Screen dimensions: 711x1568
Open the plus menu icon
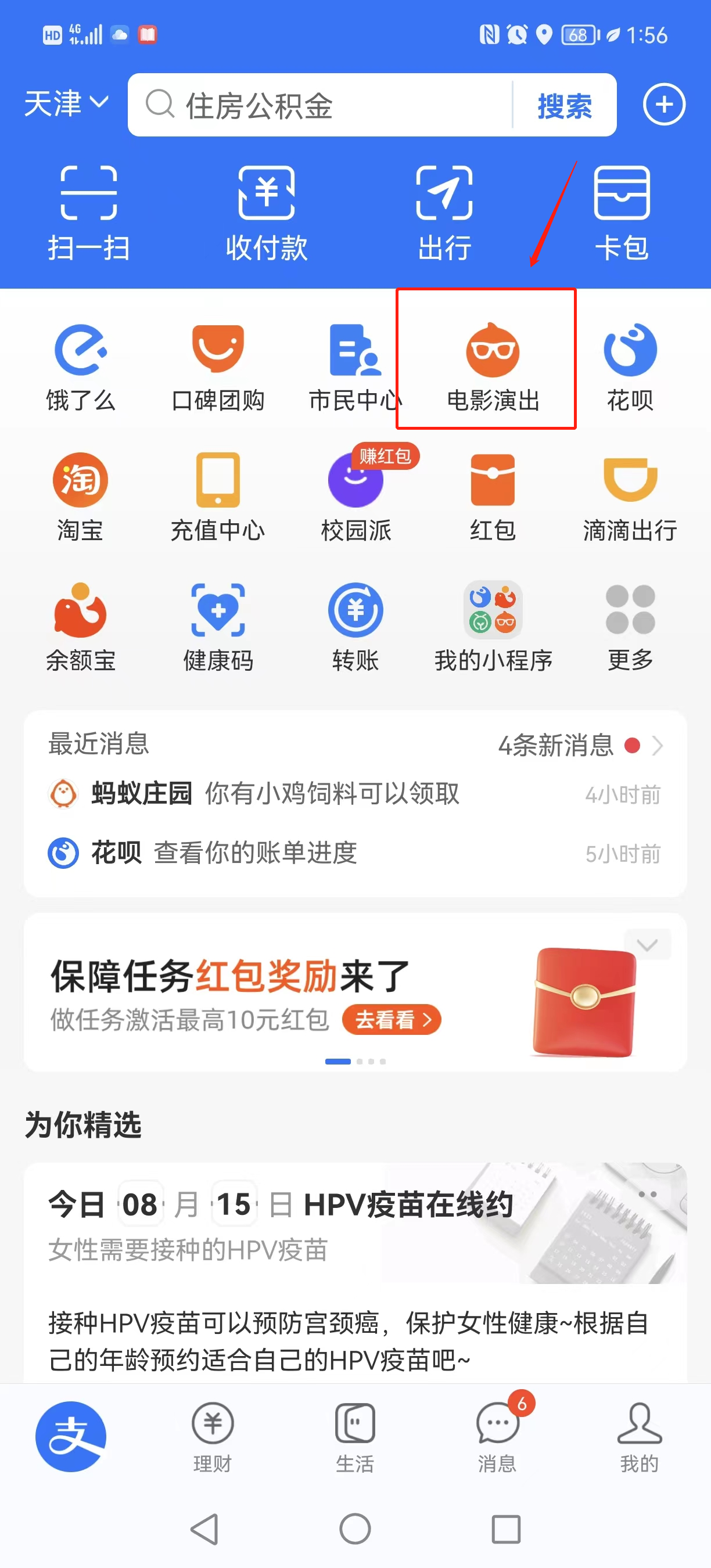tap(663, 105)
